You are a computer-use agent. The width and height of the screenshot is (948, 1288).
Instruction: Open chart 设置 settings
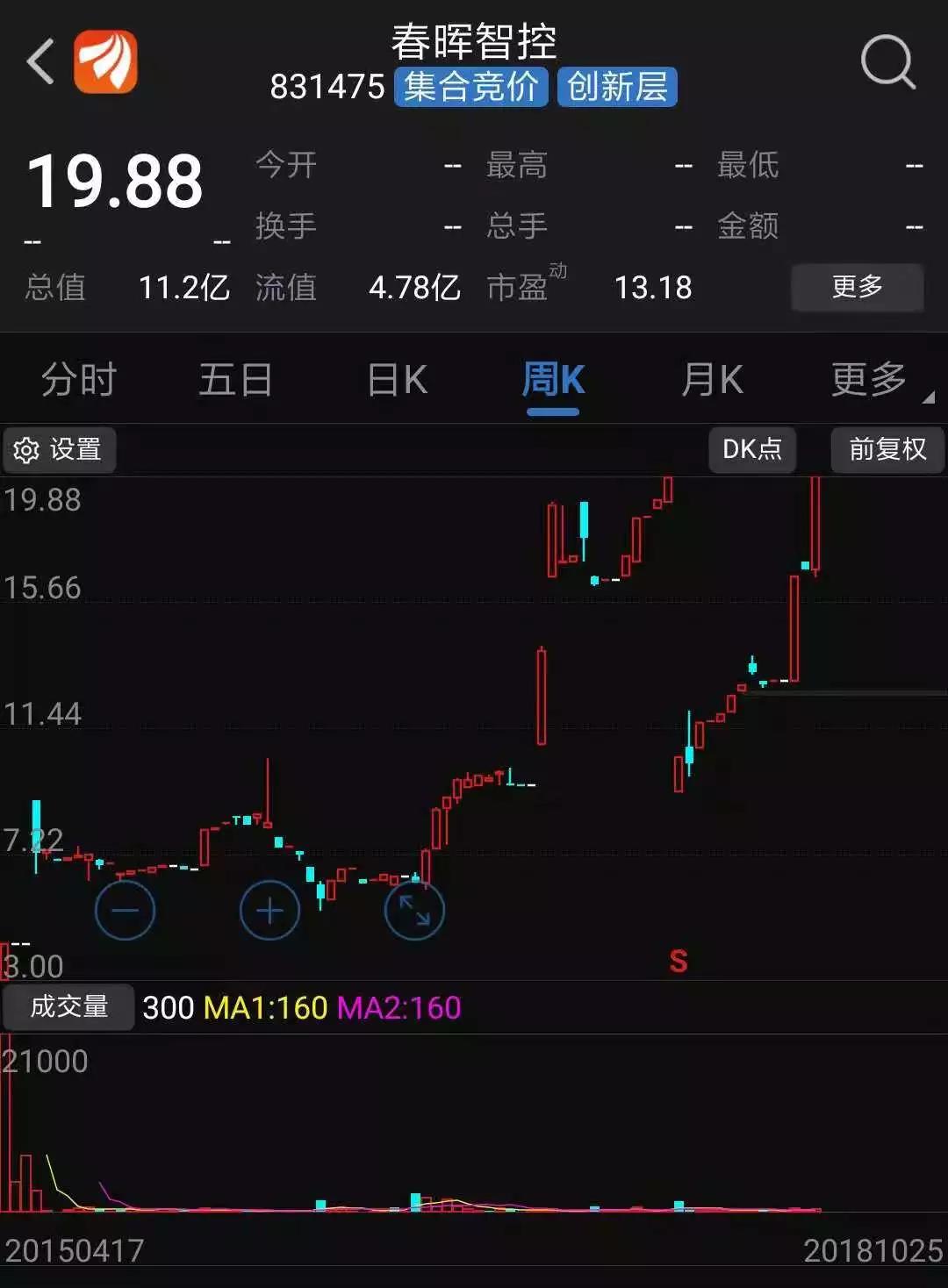pos(59,449)
